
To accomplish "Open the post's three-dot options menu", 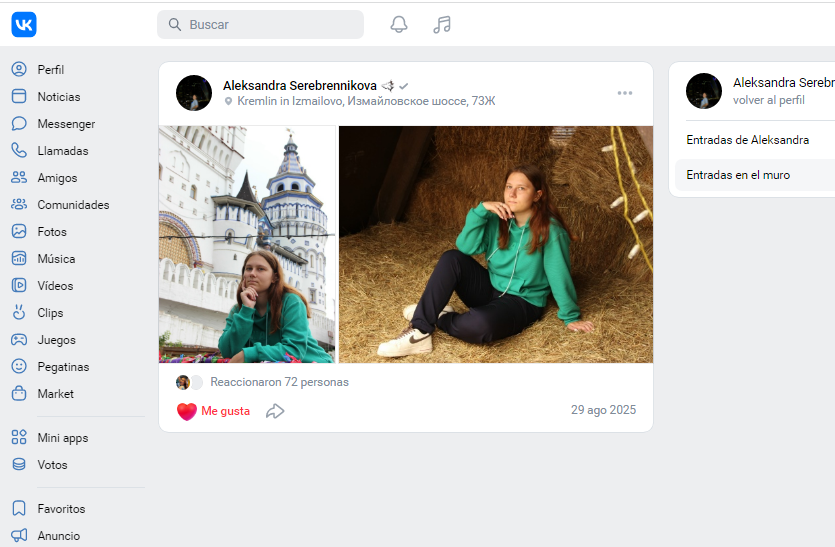I will [x=625, y=93].
